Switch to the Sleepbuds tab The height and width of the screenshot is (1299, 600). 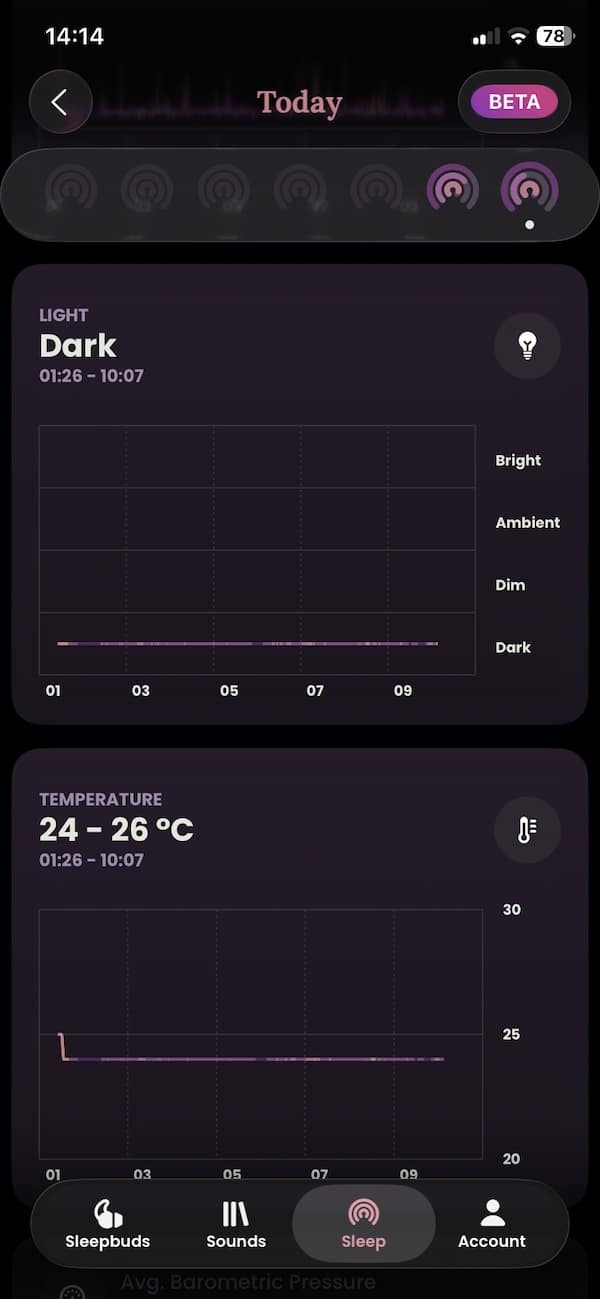[x=108, y=1224]
